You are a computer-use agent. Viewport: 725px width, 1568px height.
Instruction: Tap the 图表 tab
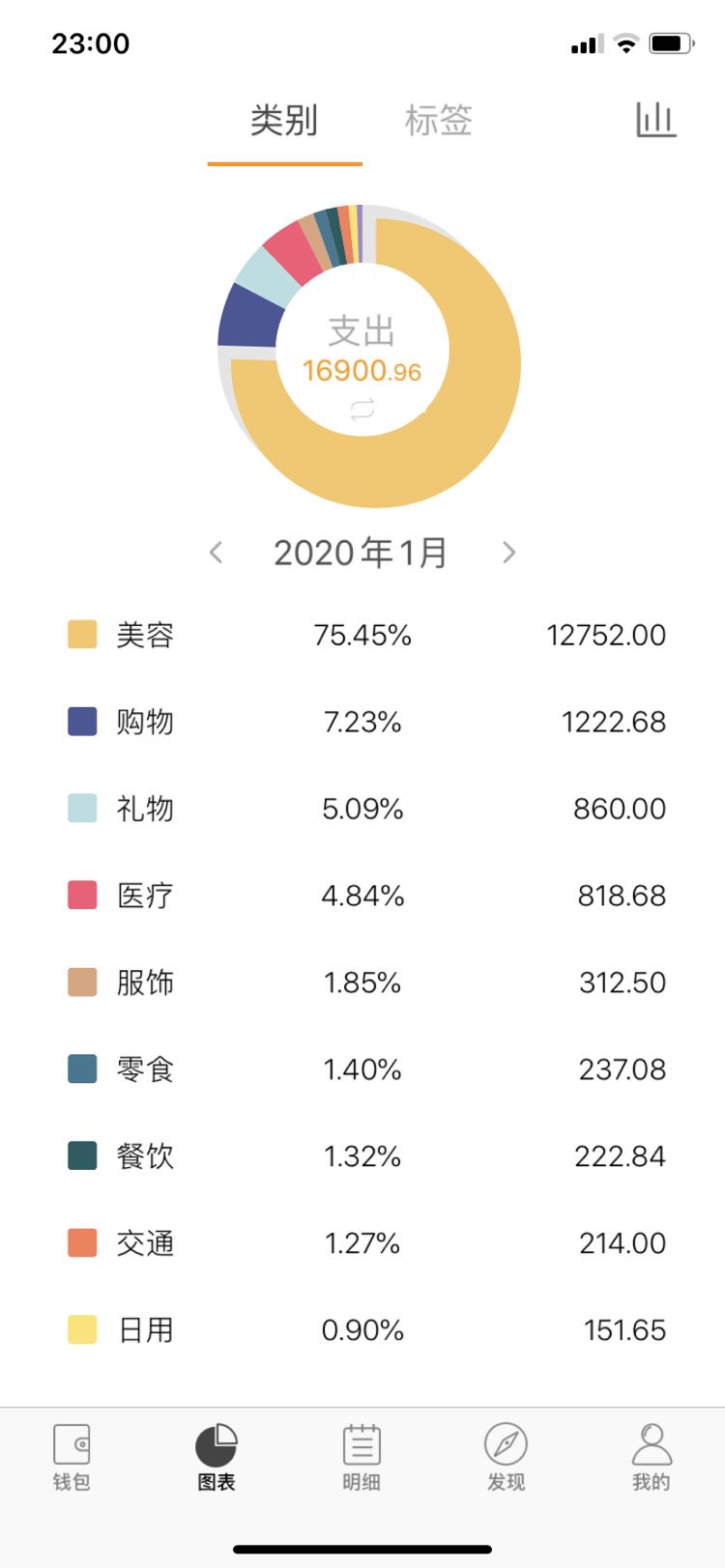(217, 1458)
